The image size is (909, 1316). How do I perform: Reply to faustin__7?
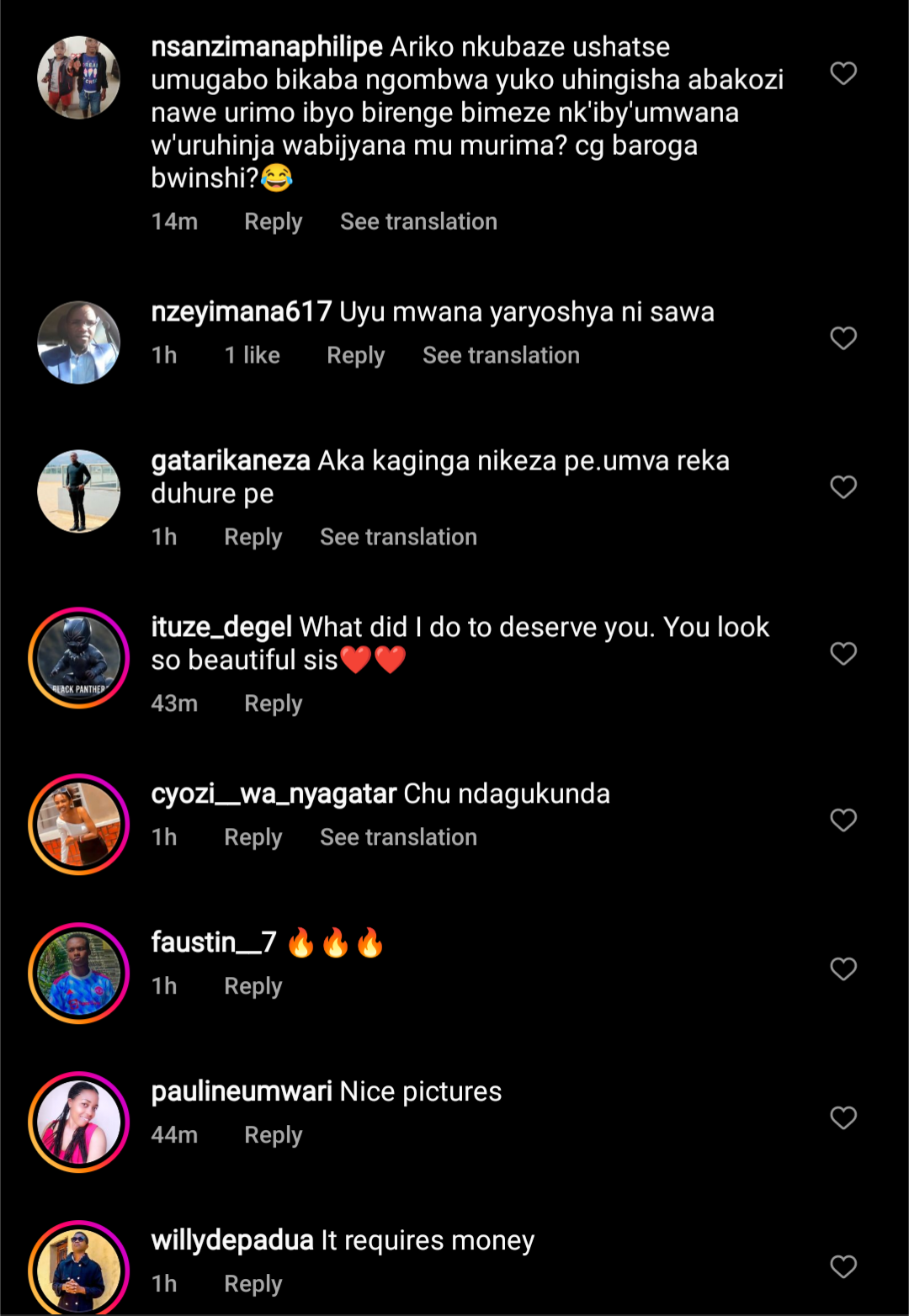252,987
